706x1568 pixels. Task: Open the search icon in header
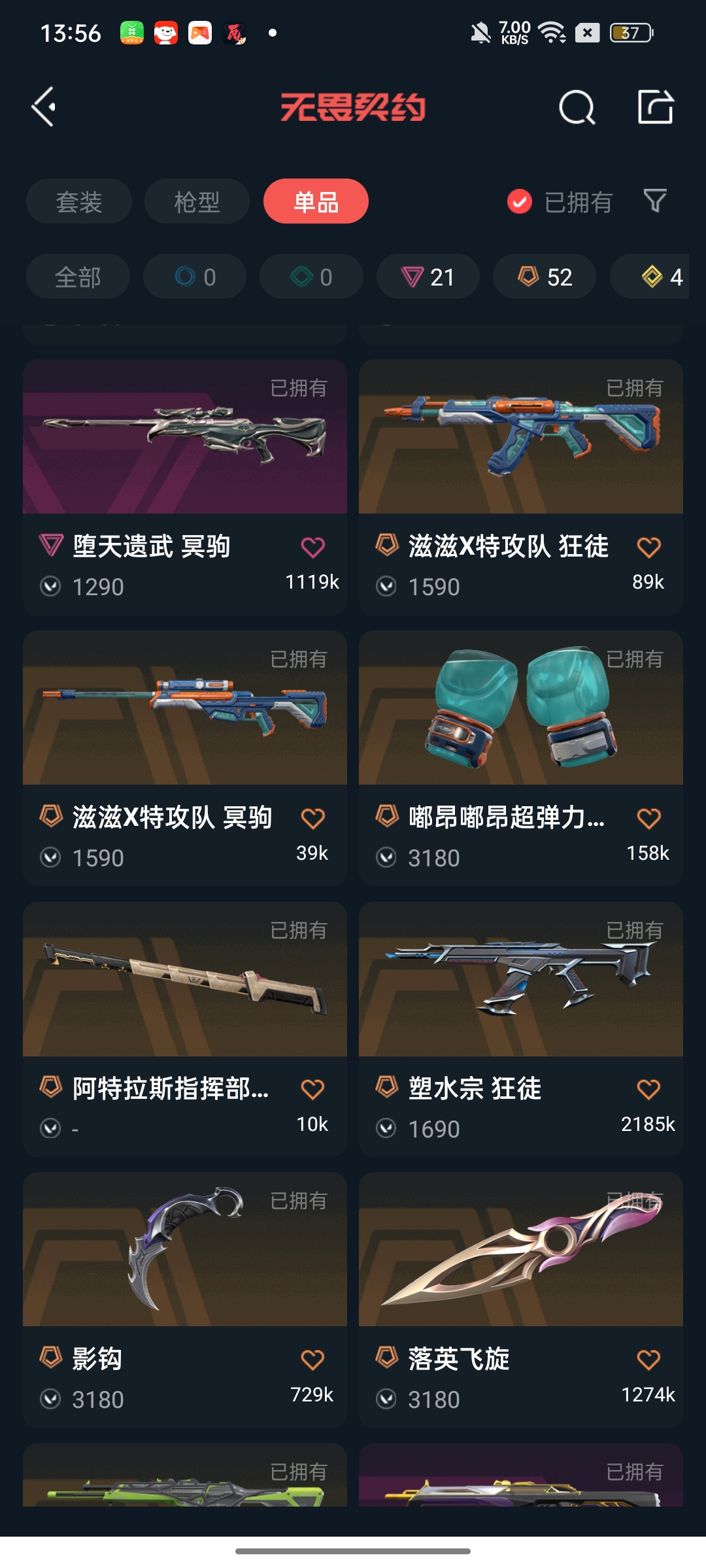577,107
